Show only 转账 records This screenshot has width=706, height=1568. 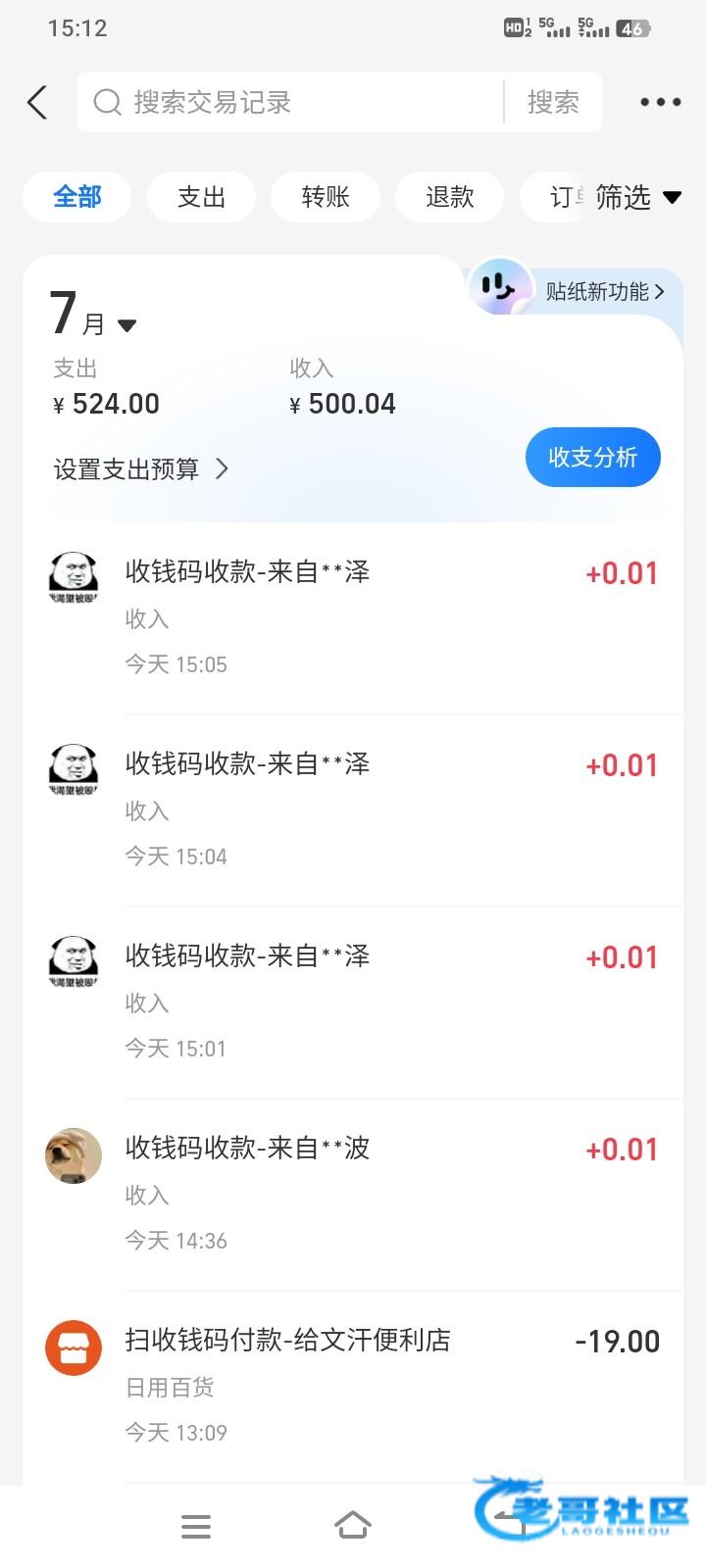click(x=326, y=197)
